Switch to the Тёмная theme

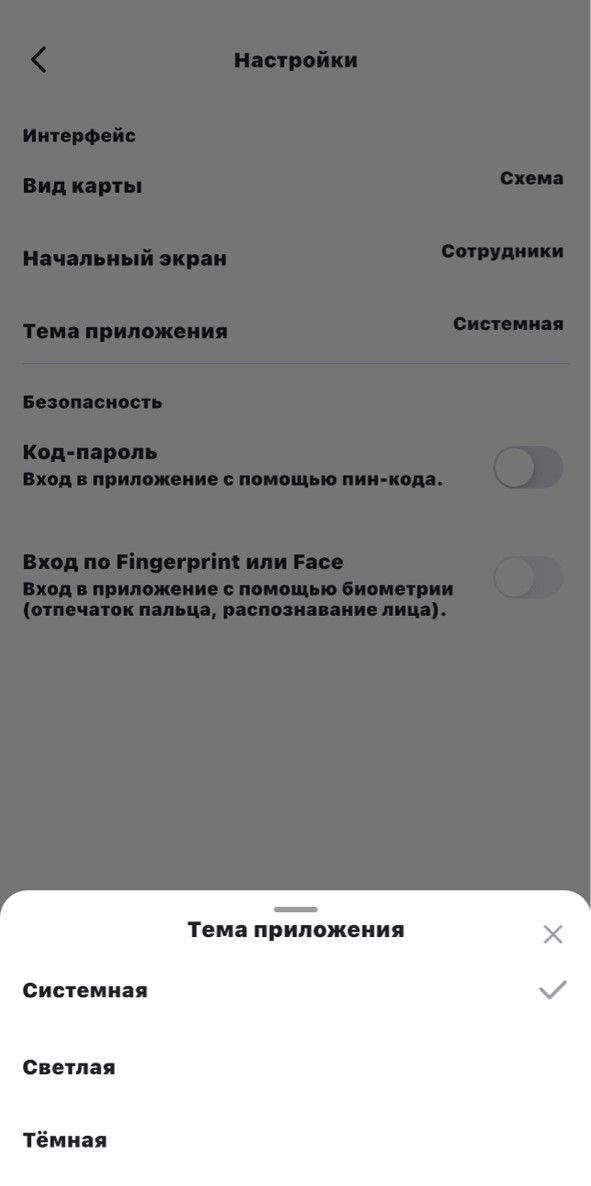point(295,1140)
